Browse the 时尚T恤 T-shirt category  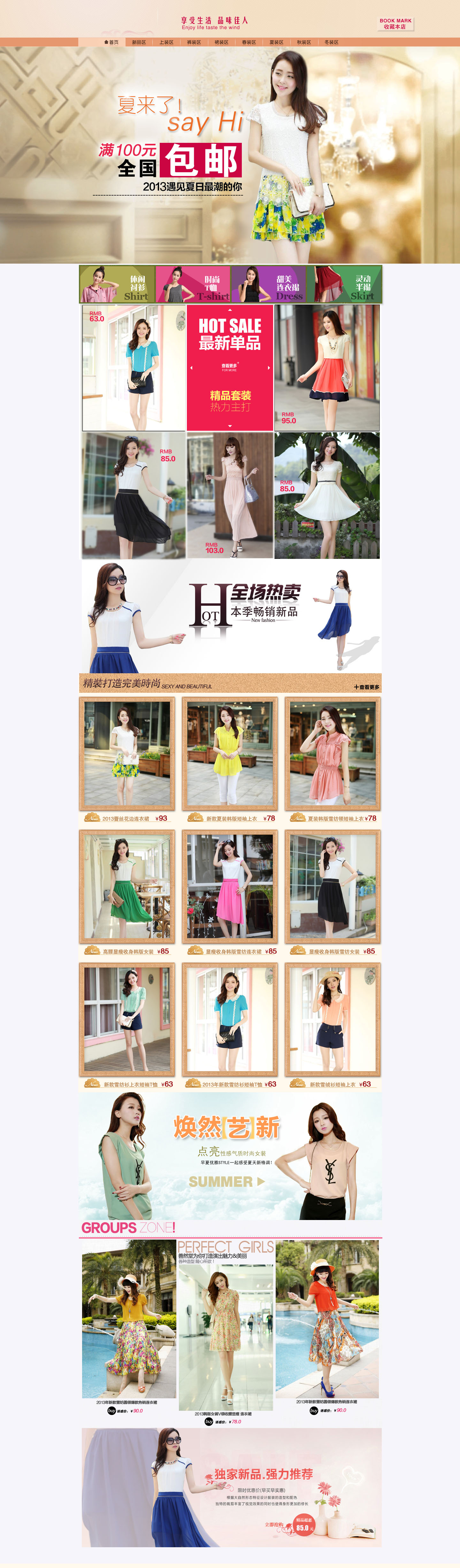192,284
